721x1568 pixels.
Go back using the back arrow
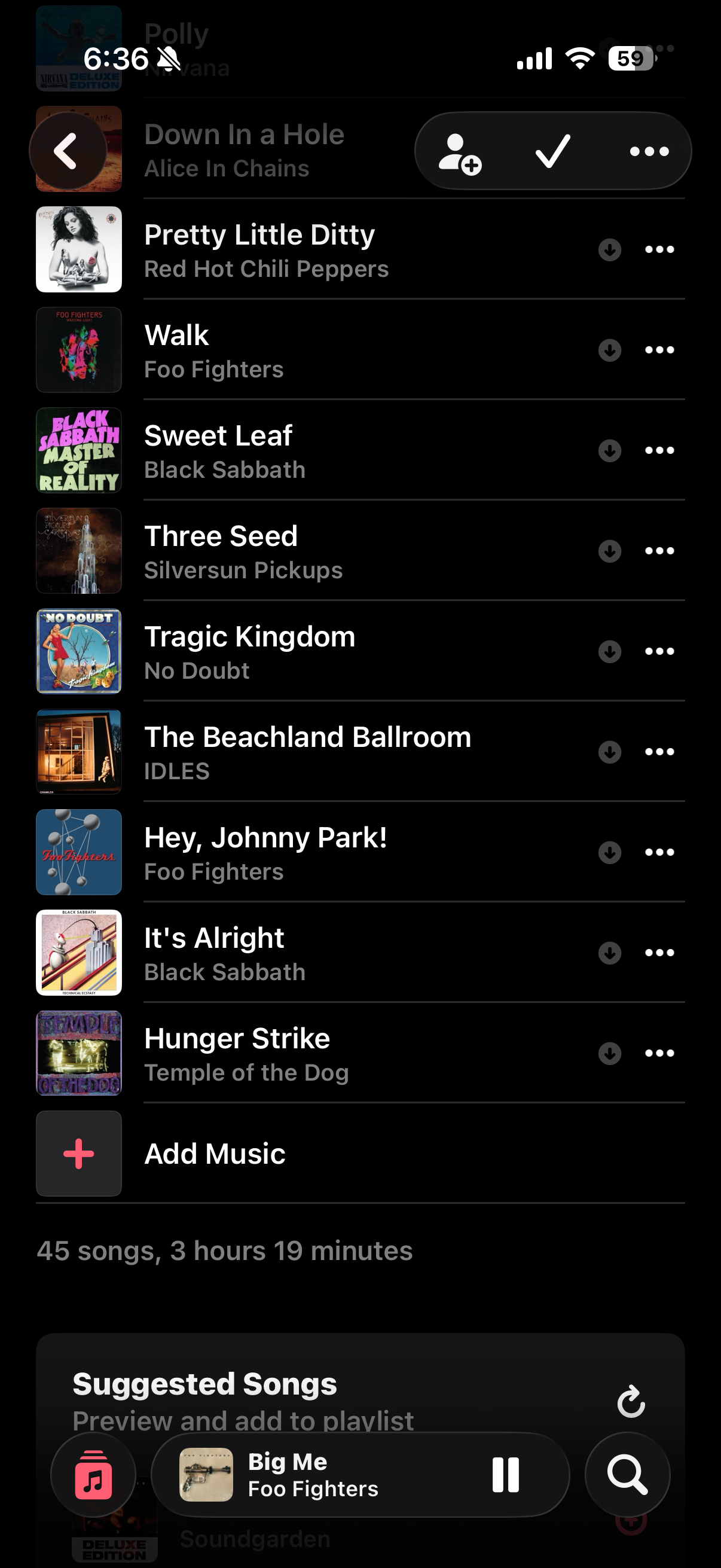(67, 150)
